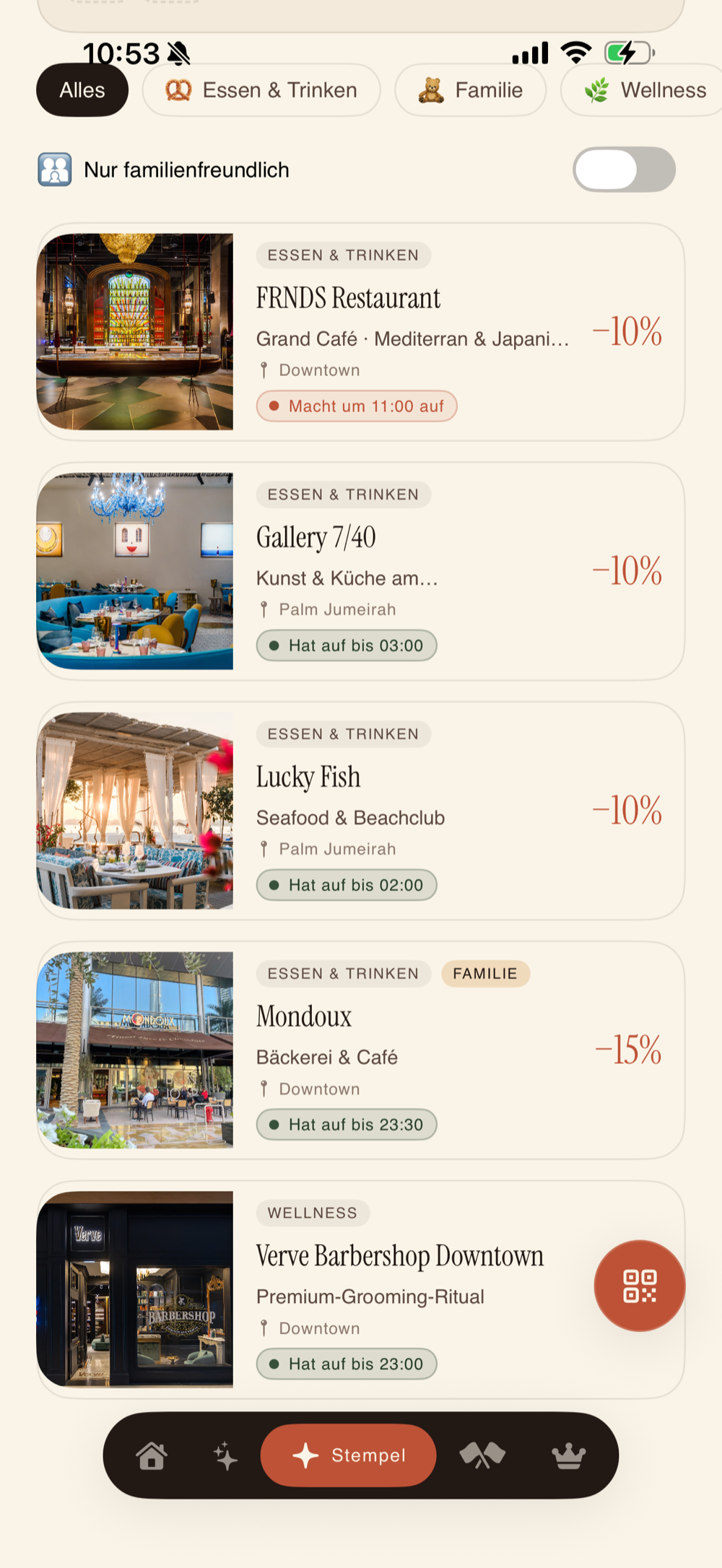The image size is (722, 1568).
Task: Enable Nur familienfreundlich switch
Action: point(624,170)
